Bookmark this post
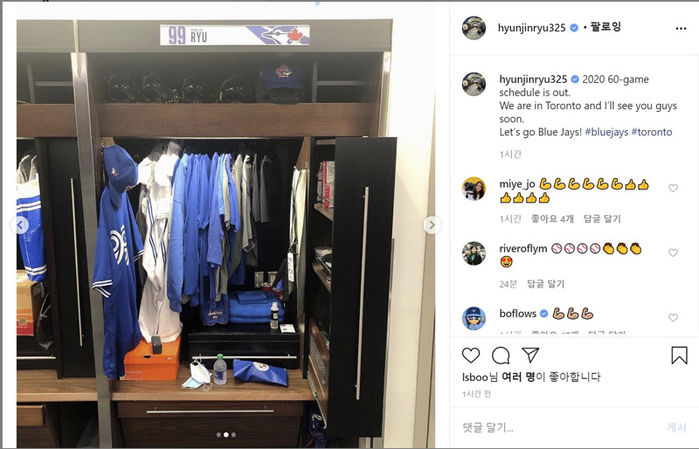699x449 pixels. point(679,355)
